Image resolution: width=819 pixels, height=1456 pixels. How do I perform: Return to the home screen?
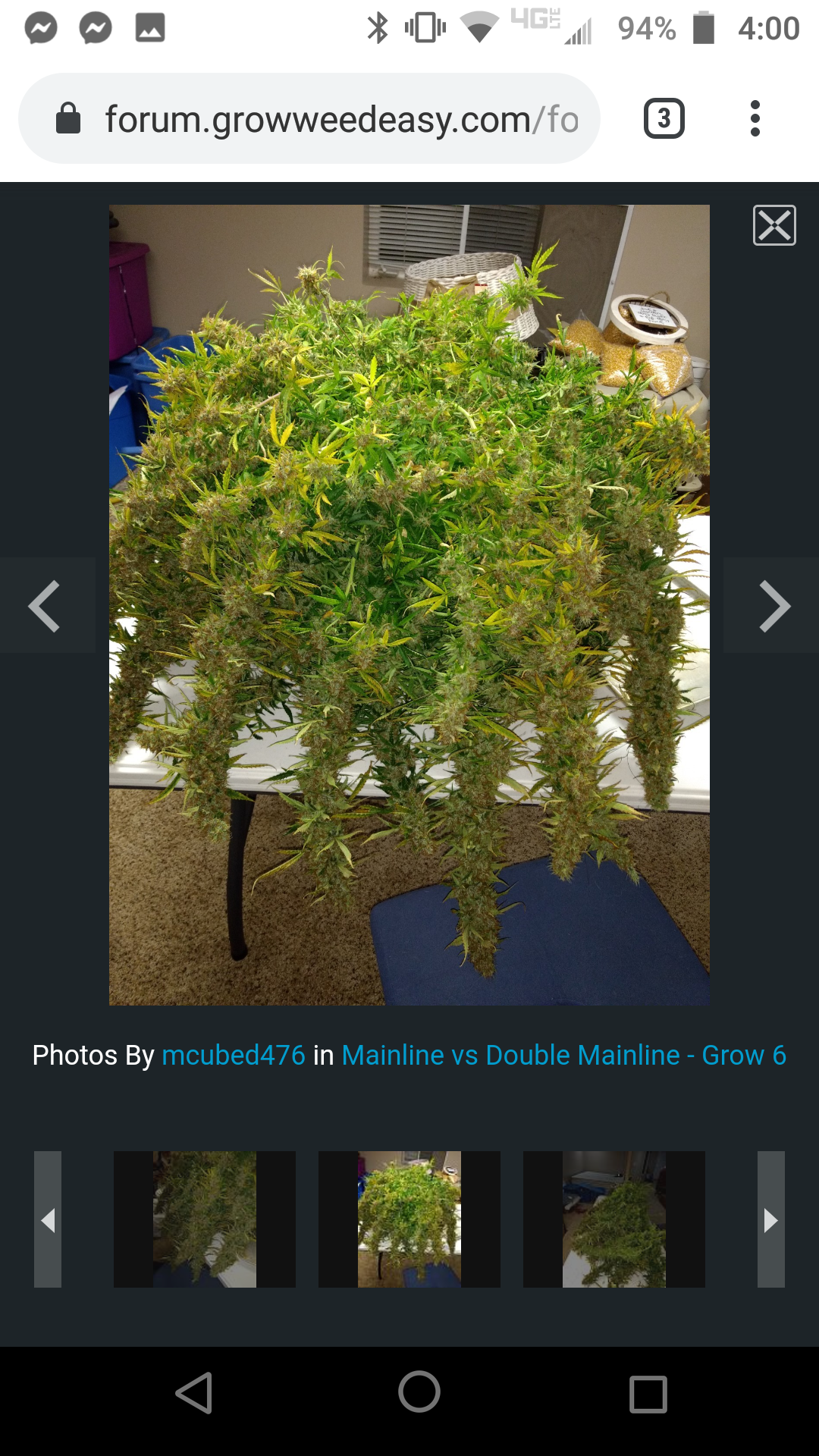pos(419,1392)
